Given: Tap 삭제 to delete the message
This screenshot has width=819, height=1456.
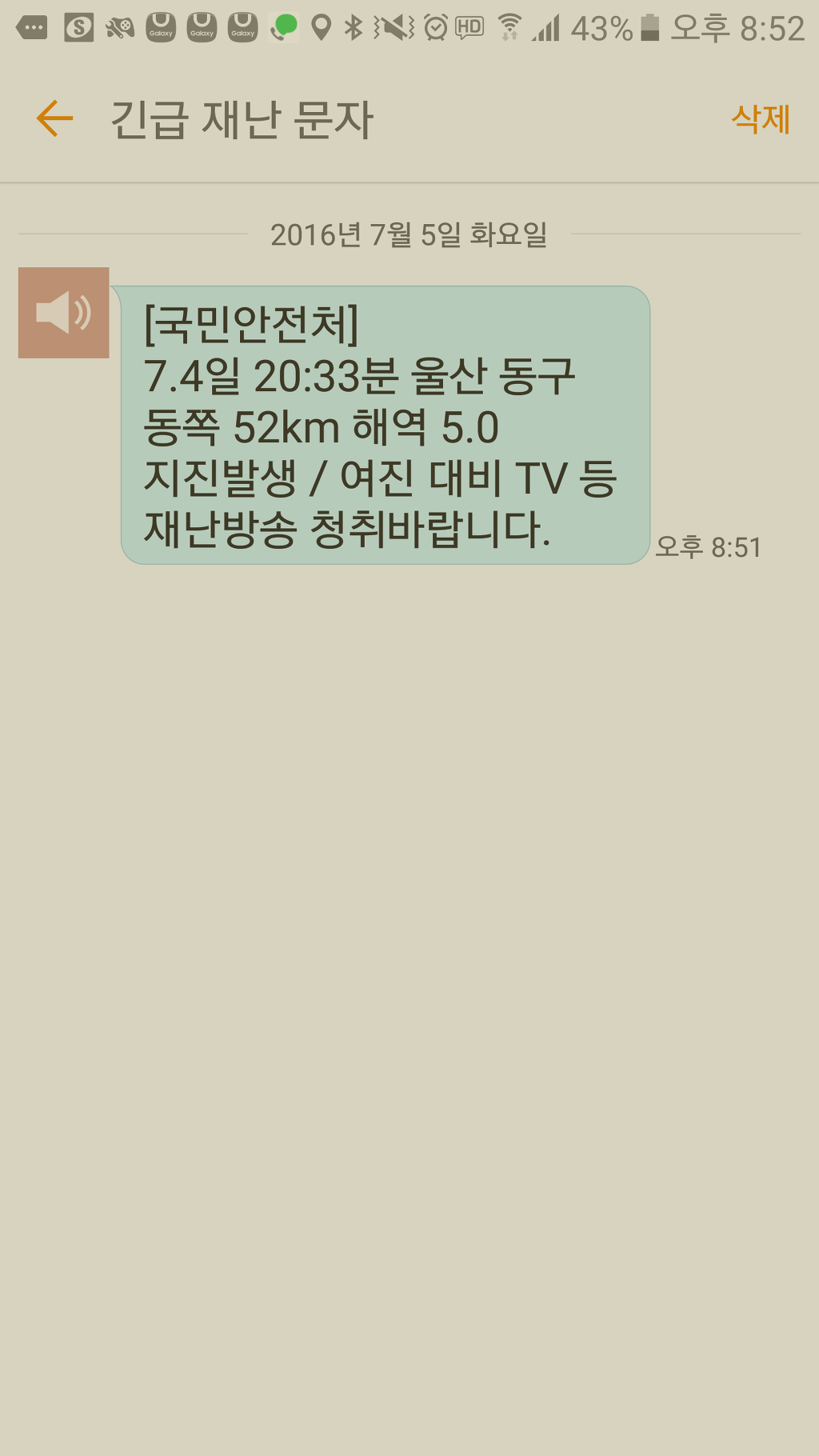Looking at the screenshot, I should [x=761, y=118].
